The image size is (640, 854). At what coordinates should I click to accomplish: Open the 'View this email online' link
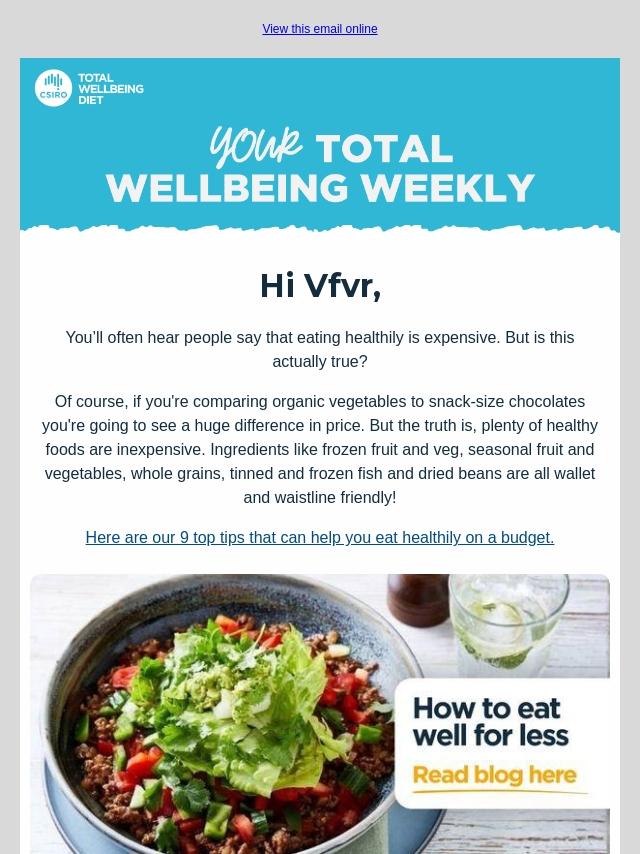(319, 29)
